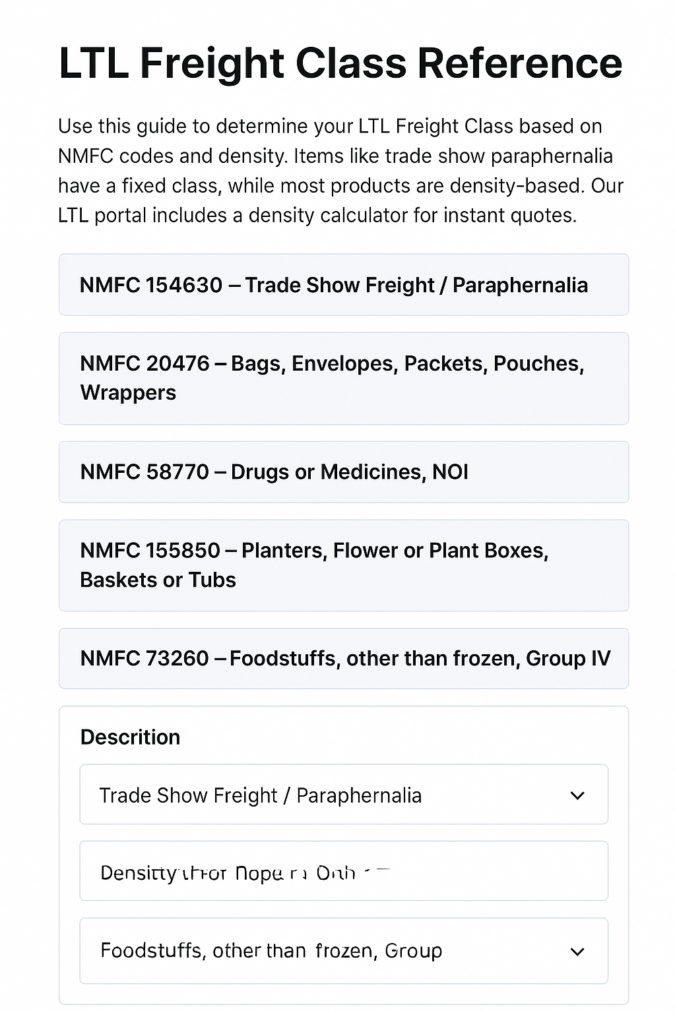Viewport: 675px width, 1013px height.
Task: Open the Trade Show Freight / Paraphernalia dropdown
Action: [x=343, y=795]
